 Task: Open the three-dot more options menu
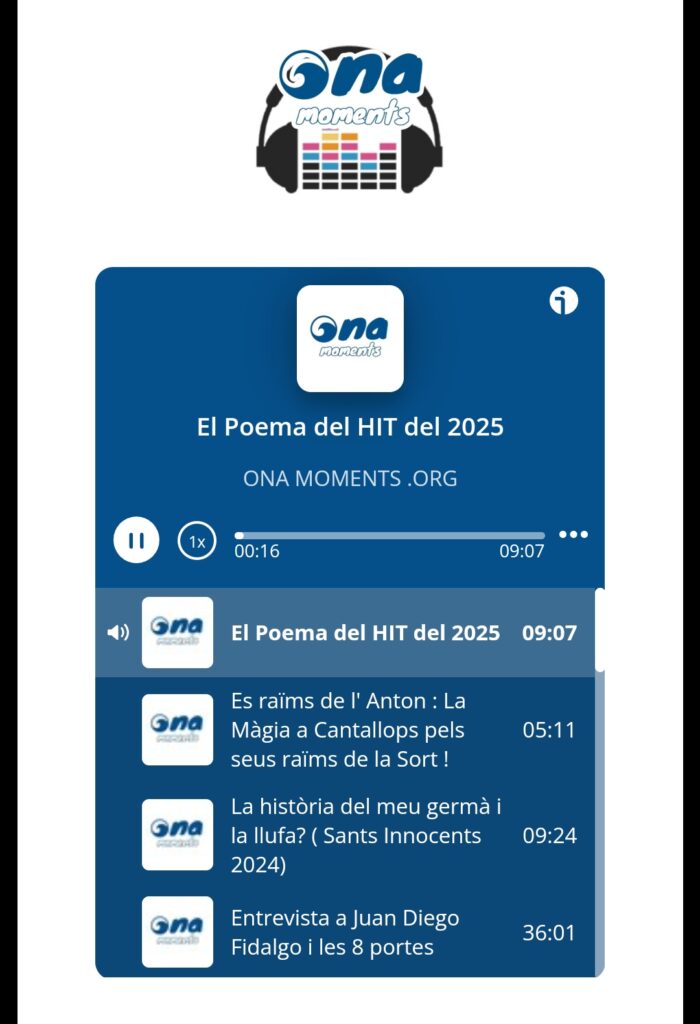click(573, 535)
